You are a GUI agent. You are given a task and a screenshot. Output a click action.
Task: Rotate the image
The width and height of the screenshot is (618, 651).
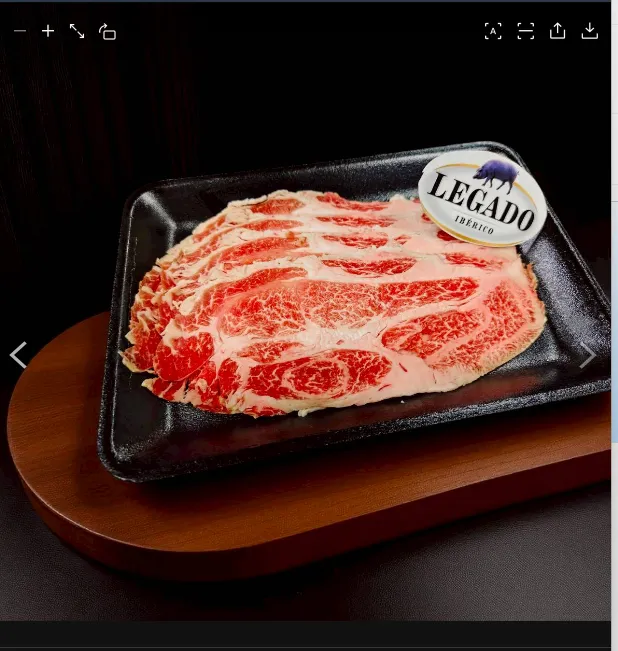click(107, 32)
